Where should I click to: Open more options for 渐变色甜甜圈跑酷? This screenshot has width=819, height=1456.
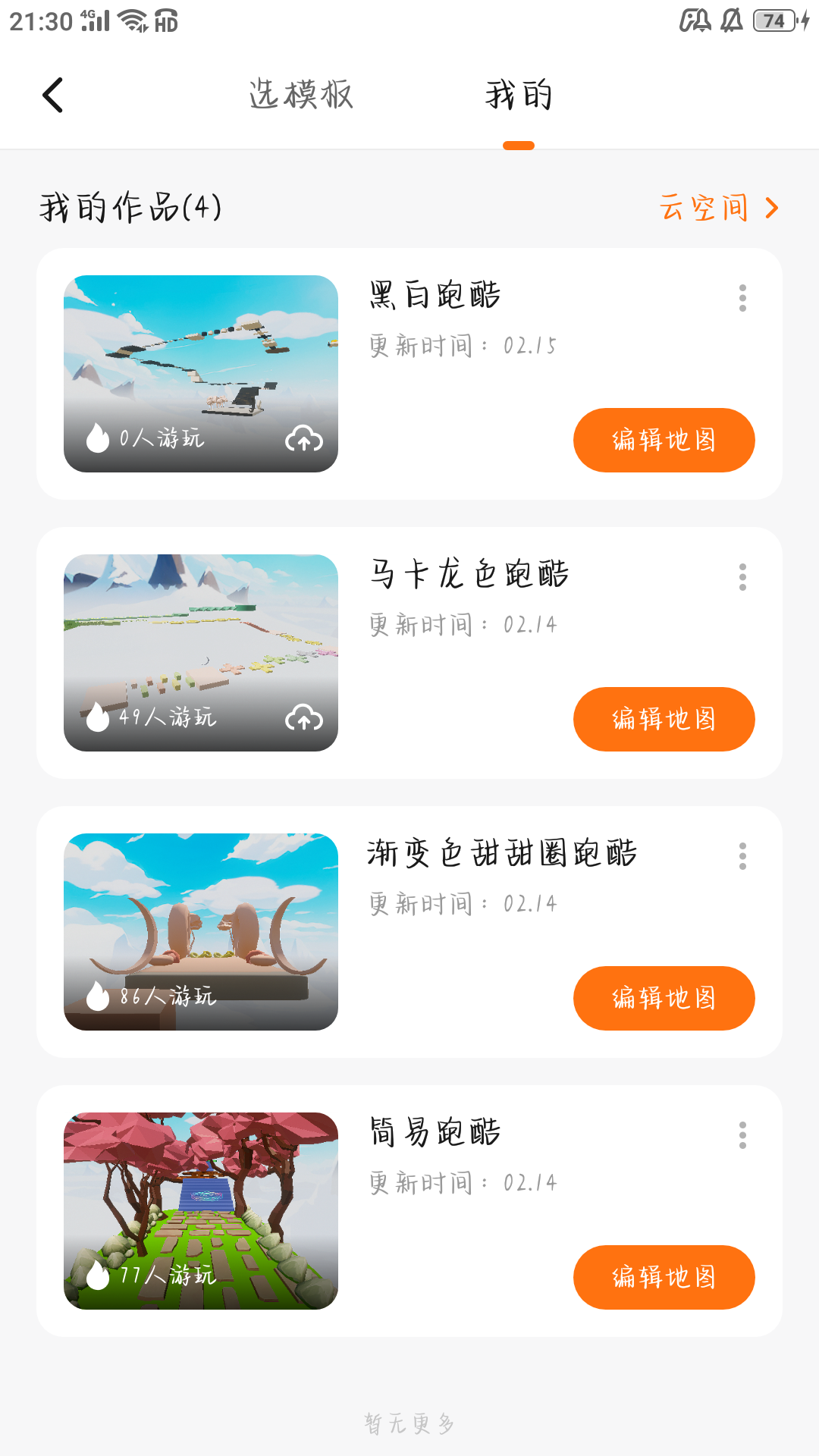click(x=742, y=856)
